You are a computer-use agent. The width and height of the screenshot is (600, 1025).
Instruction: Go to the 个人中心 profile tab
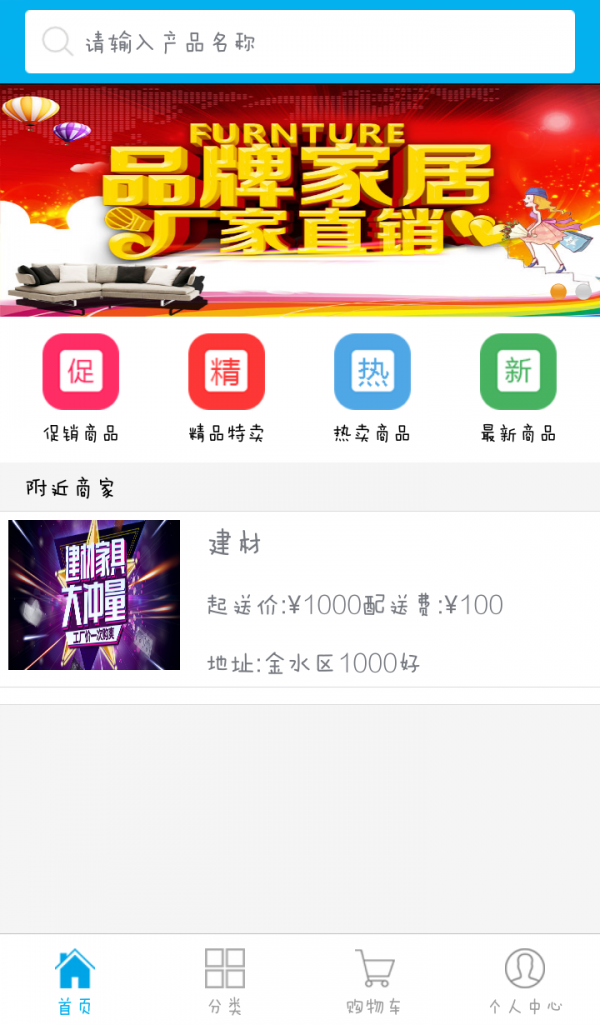(524, 981)
